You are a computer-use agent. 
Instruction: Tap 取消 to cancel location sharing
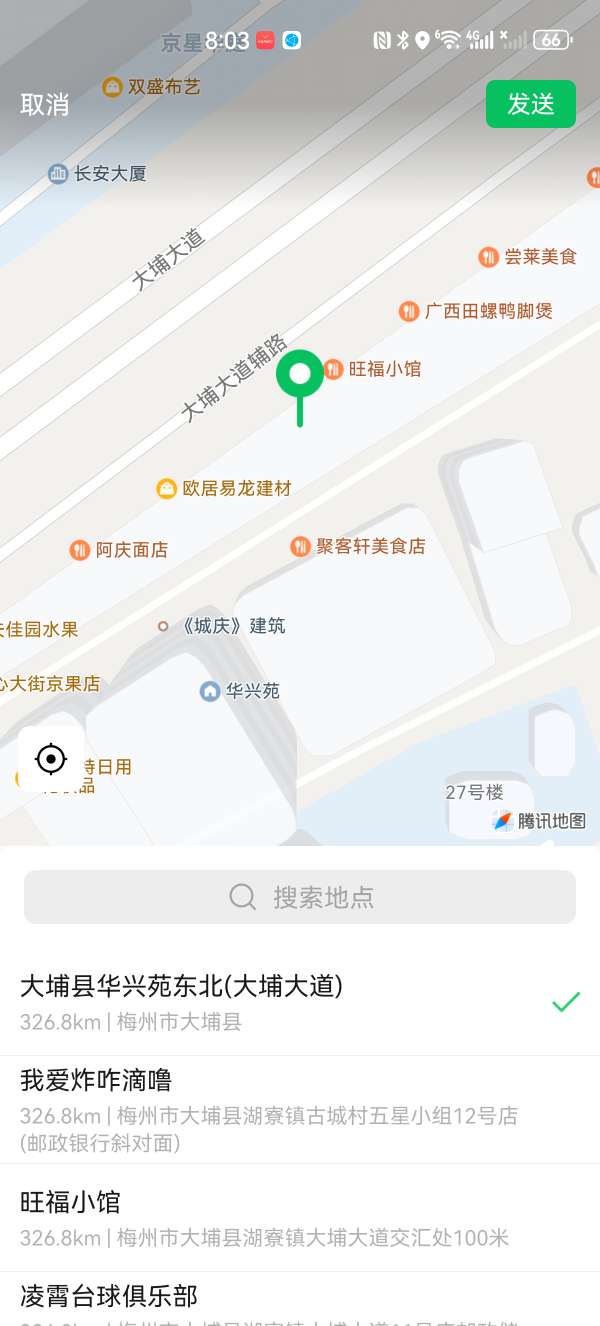[45, 104]
